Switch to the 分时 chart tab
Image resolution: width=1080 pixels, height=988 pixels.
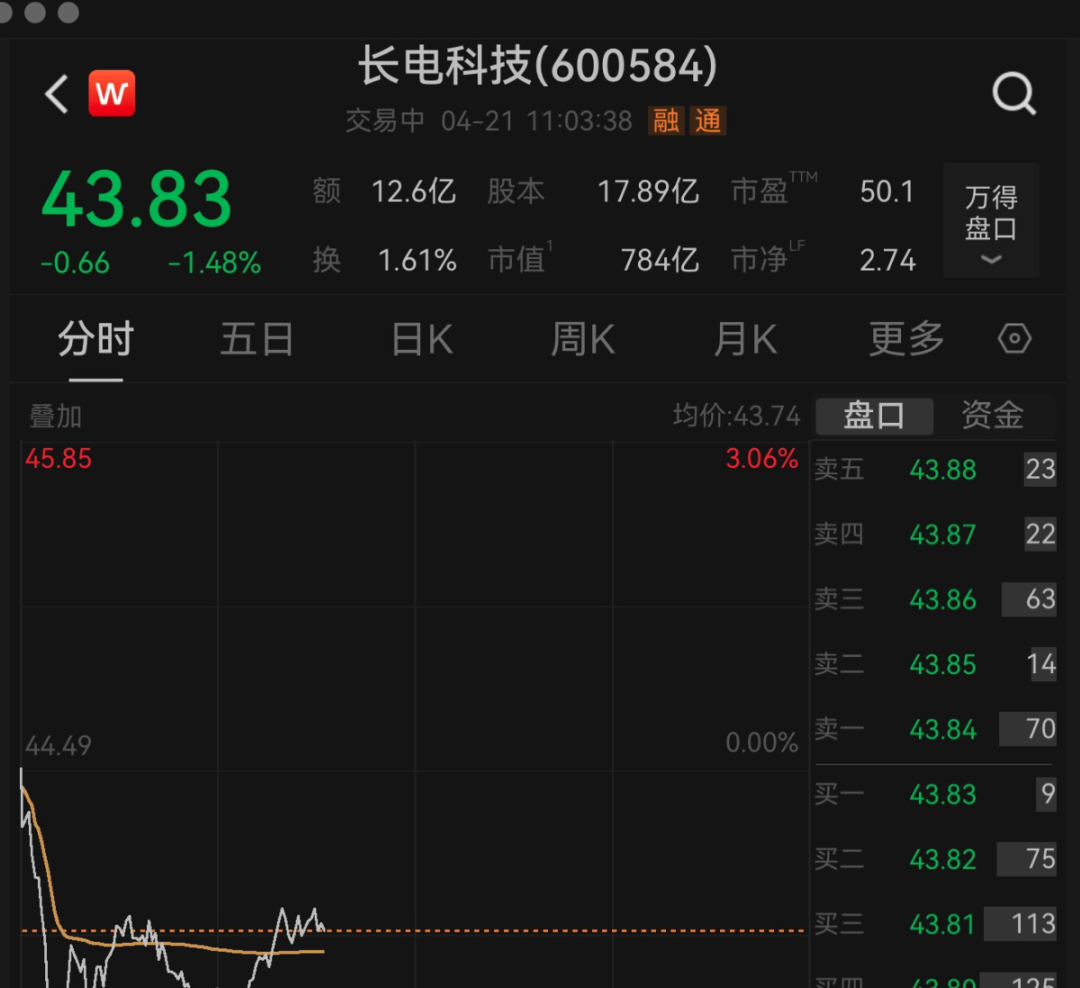(96, 340)
